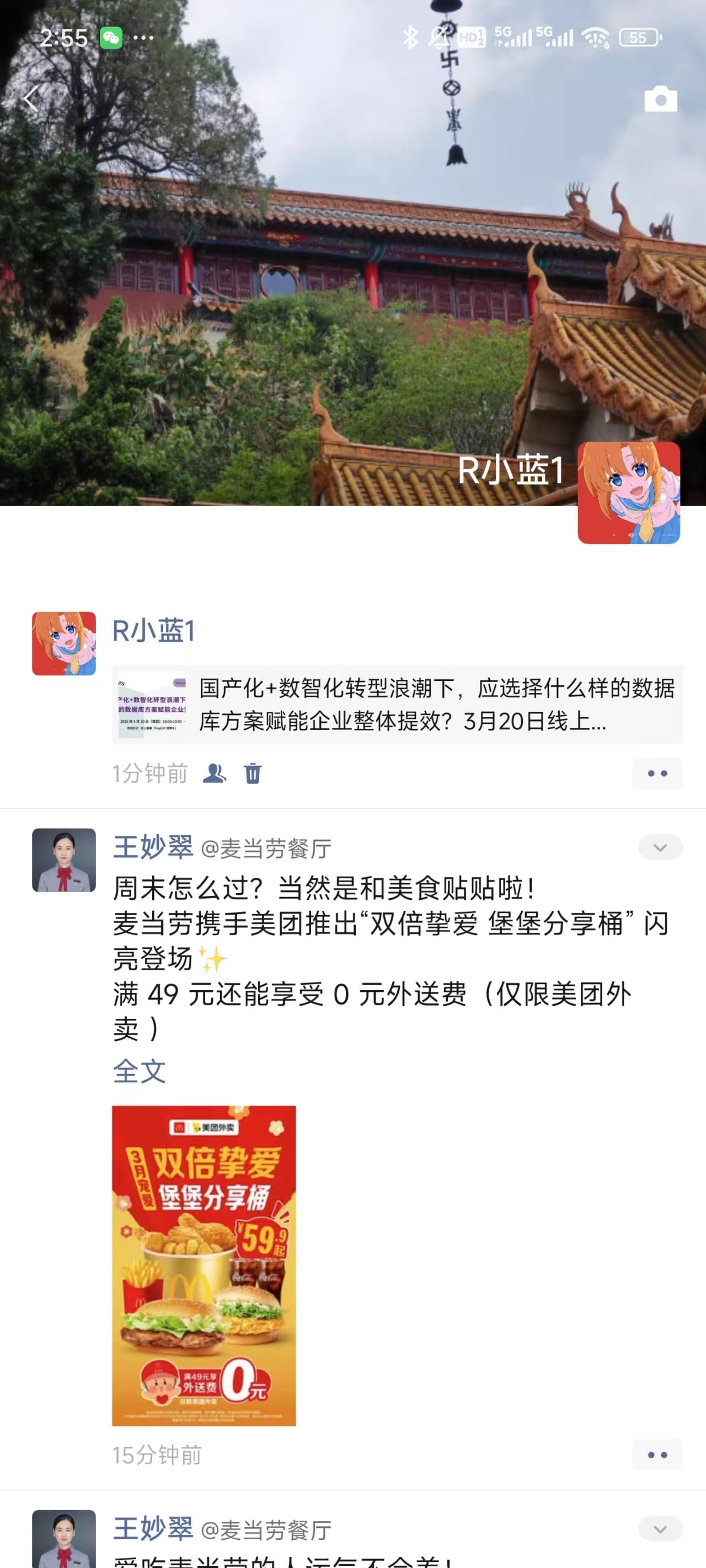Screen dimensions: 706x1568
Task: Open like/comment menu on the 15分钟前 post
Action: (657, 1455)
